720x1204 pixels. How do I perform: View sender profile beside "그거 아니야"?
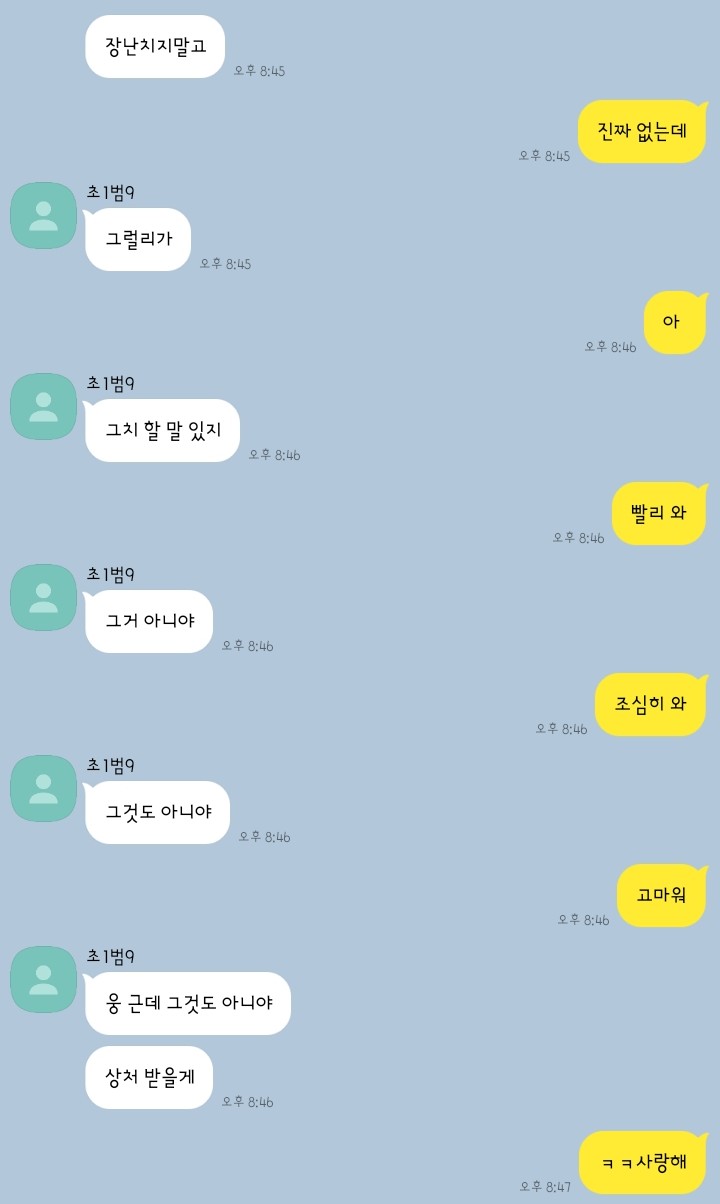coord(43,597)
